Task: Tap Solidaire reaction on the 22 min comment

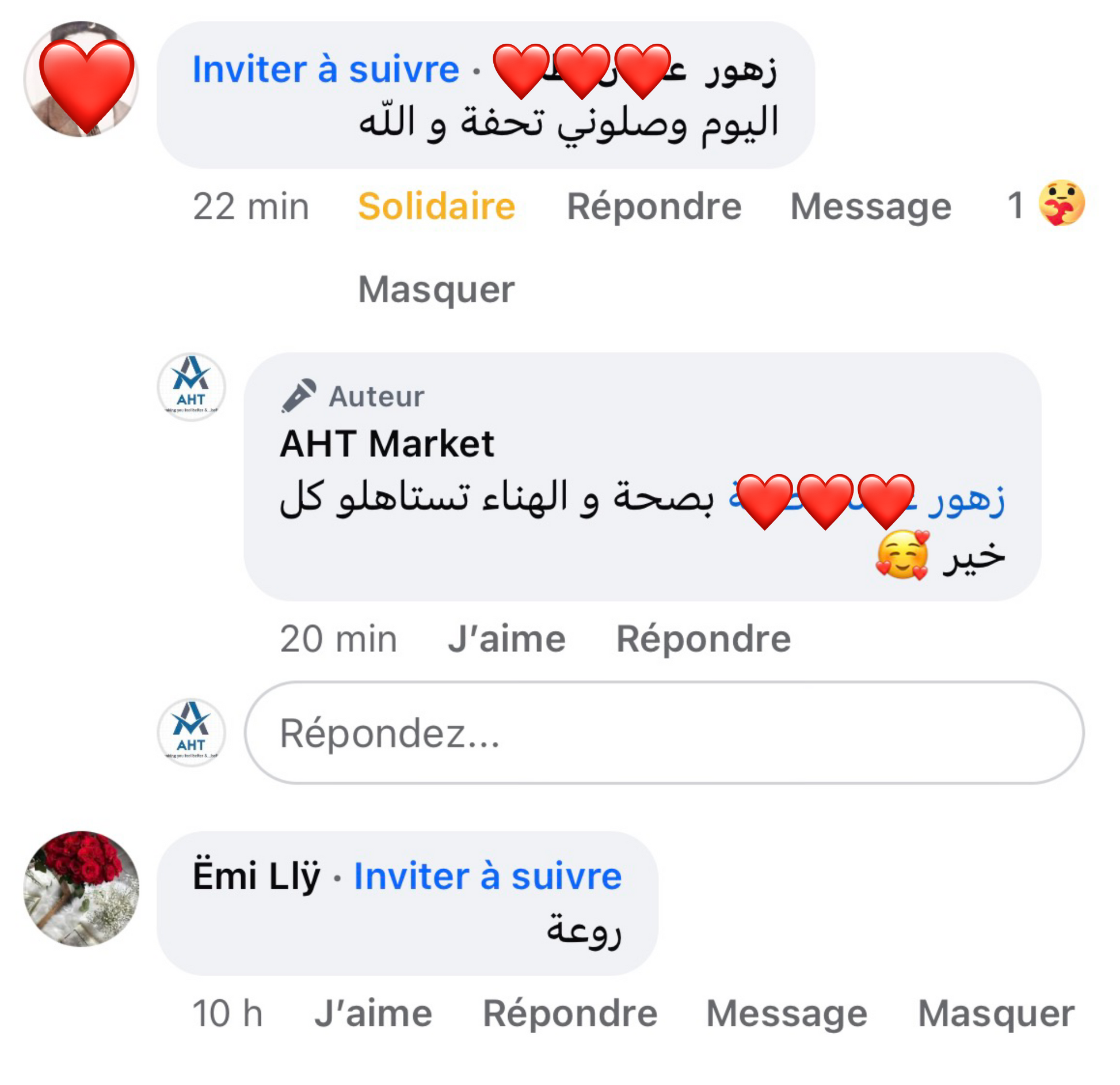Action: pyautogui.click(x=436, y=206)
